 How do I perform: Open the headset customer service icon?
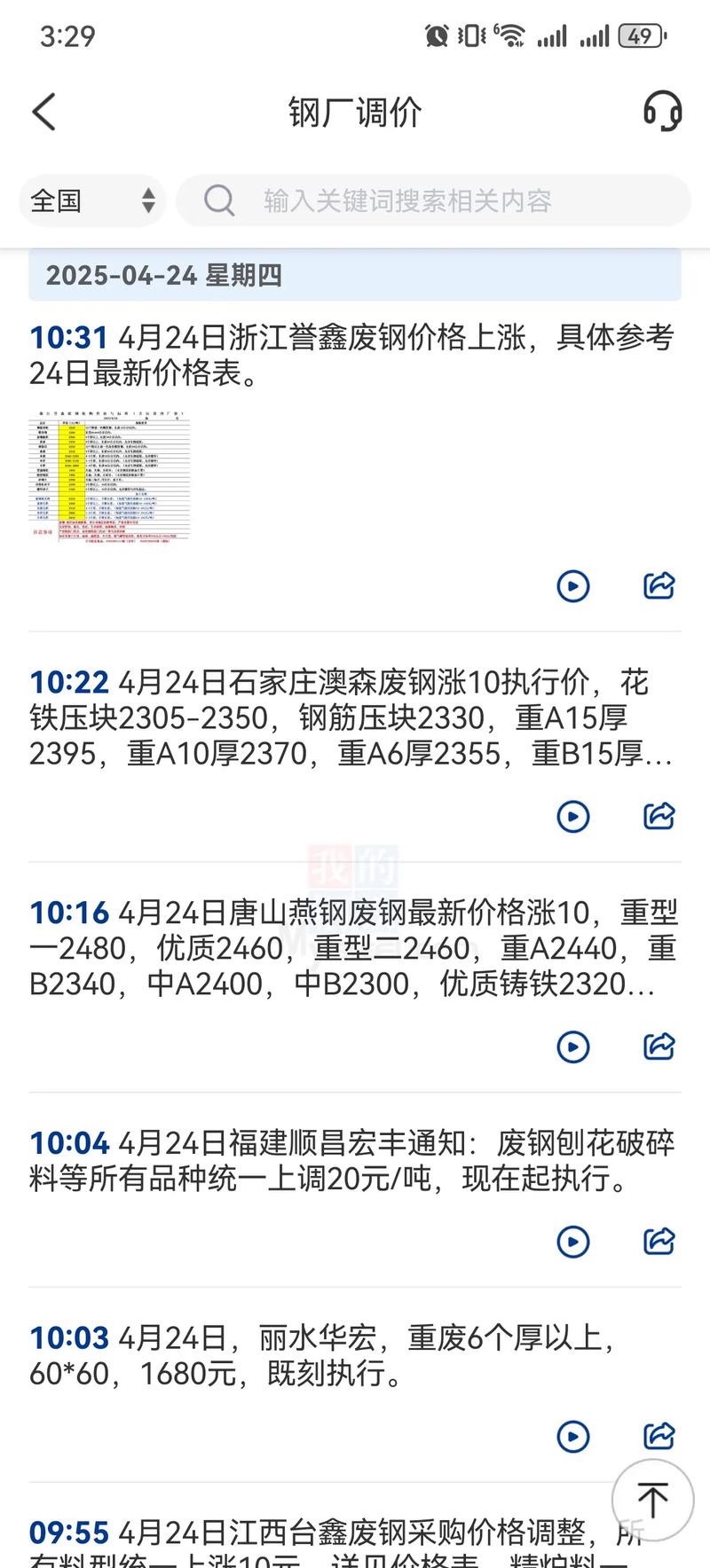click(663, 112)
